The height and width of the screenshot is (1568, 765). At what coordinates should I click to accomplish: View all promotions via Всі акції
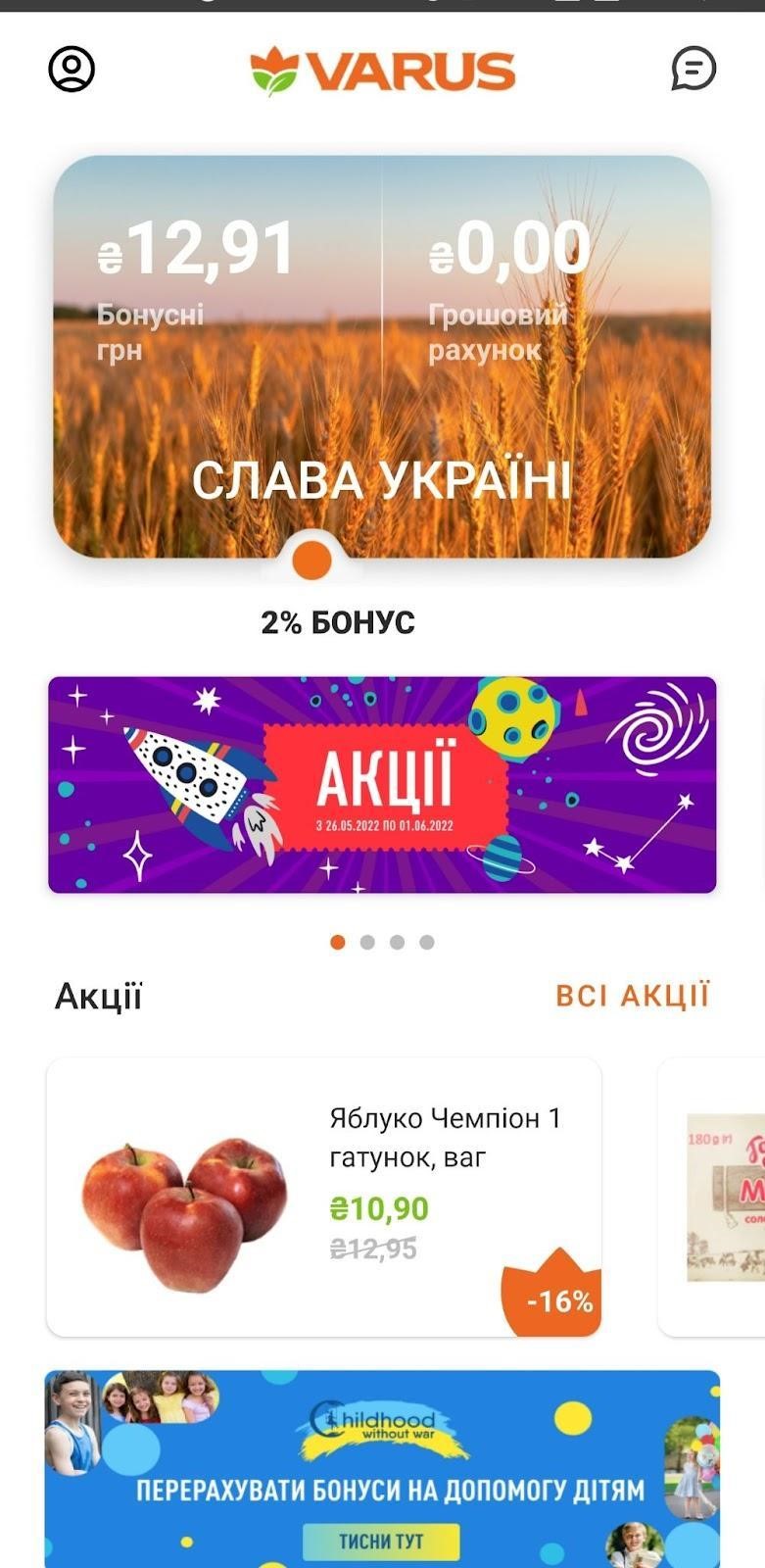632,996
